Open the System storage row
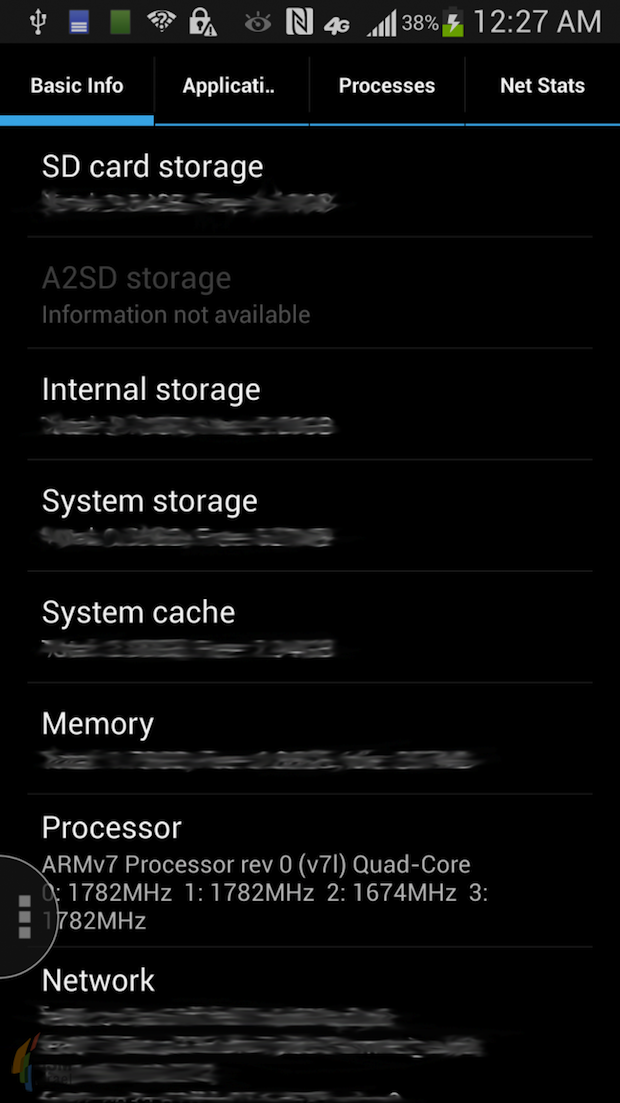 pyautogui.click(x=310, y=516)
